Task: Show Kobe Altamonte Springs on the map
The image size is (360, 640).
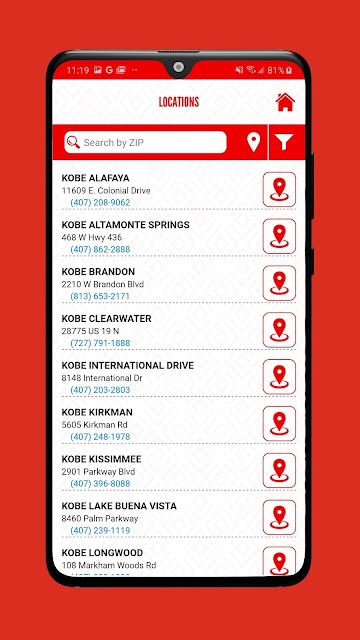Action: (279, 236)
